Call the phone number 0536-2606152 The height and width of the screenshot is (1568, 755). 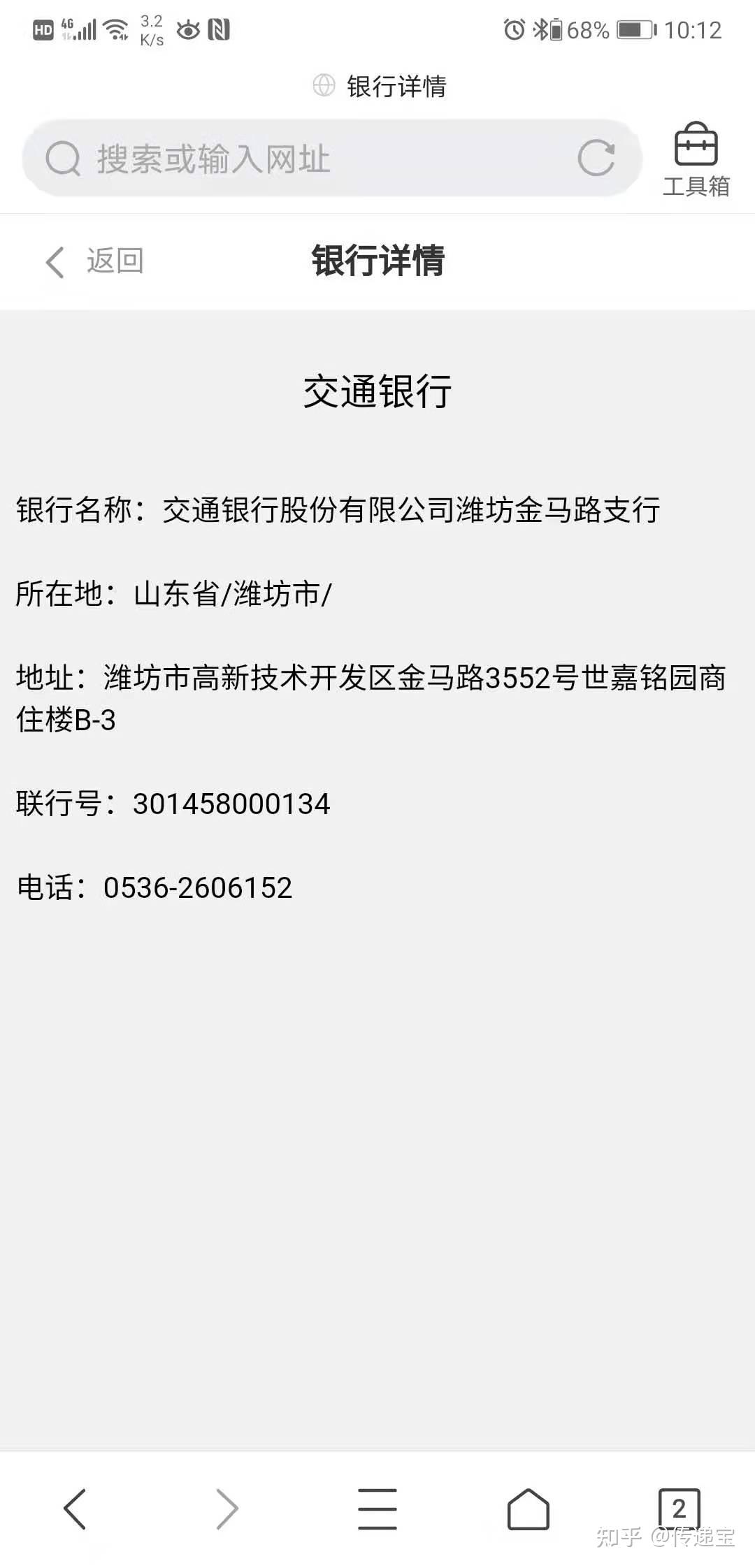point(198,887)
